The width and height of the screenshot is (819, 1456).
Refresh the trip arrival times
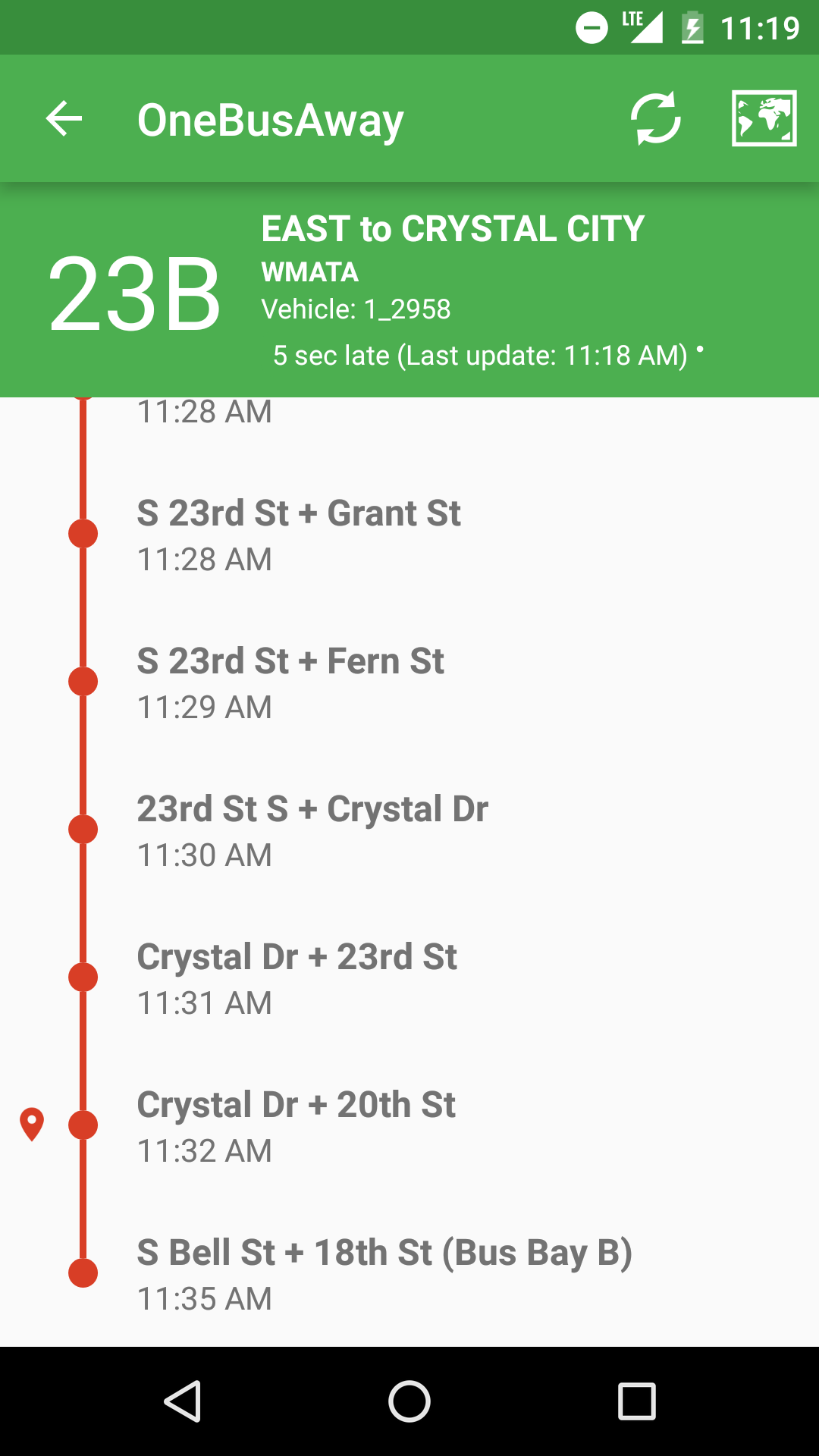(x=656, y=119)
